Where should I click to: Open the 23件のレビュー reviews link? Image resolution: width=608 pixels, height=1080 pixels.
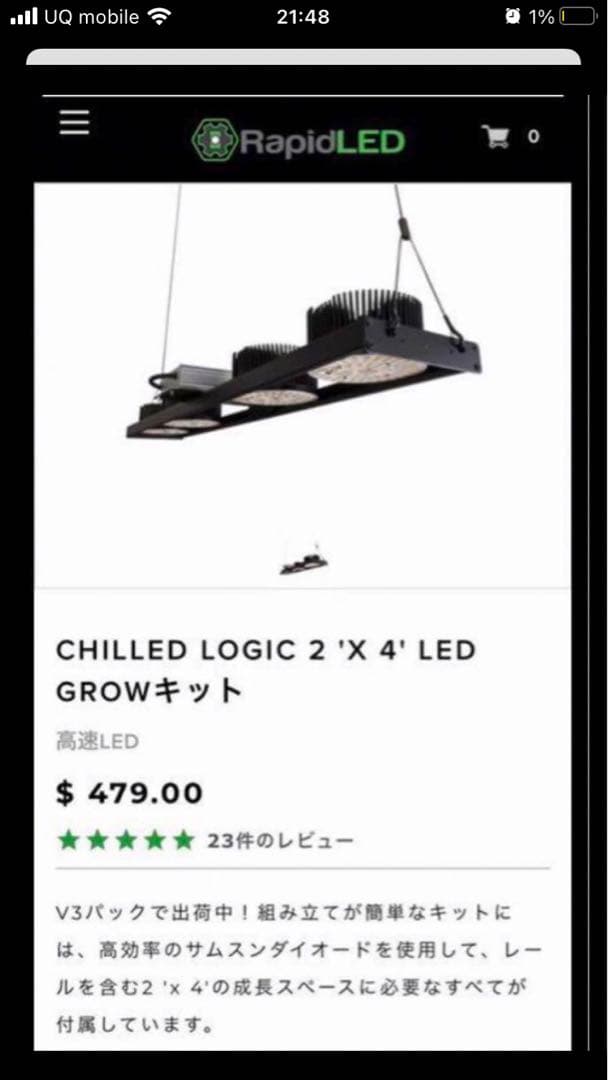pyautogui.click(x=280, y=841)
